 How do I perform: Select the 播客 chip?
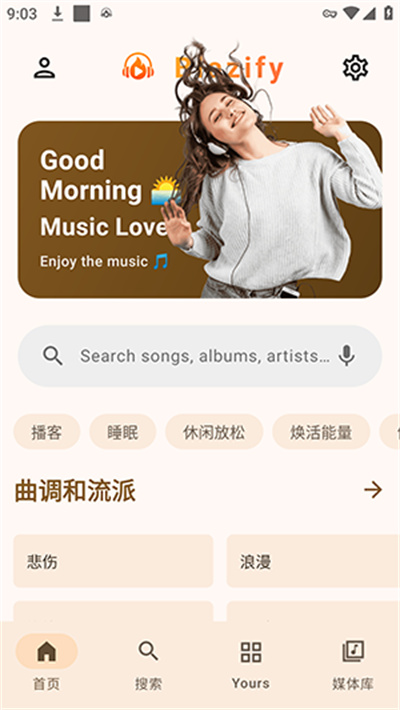click(x=47, y=432)
